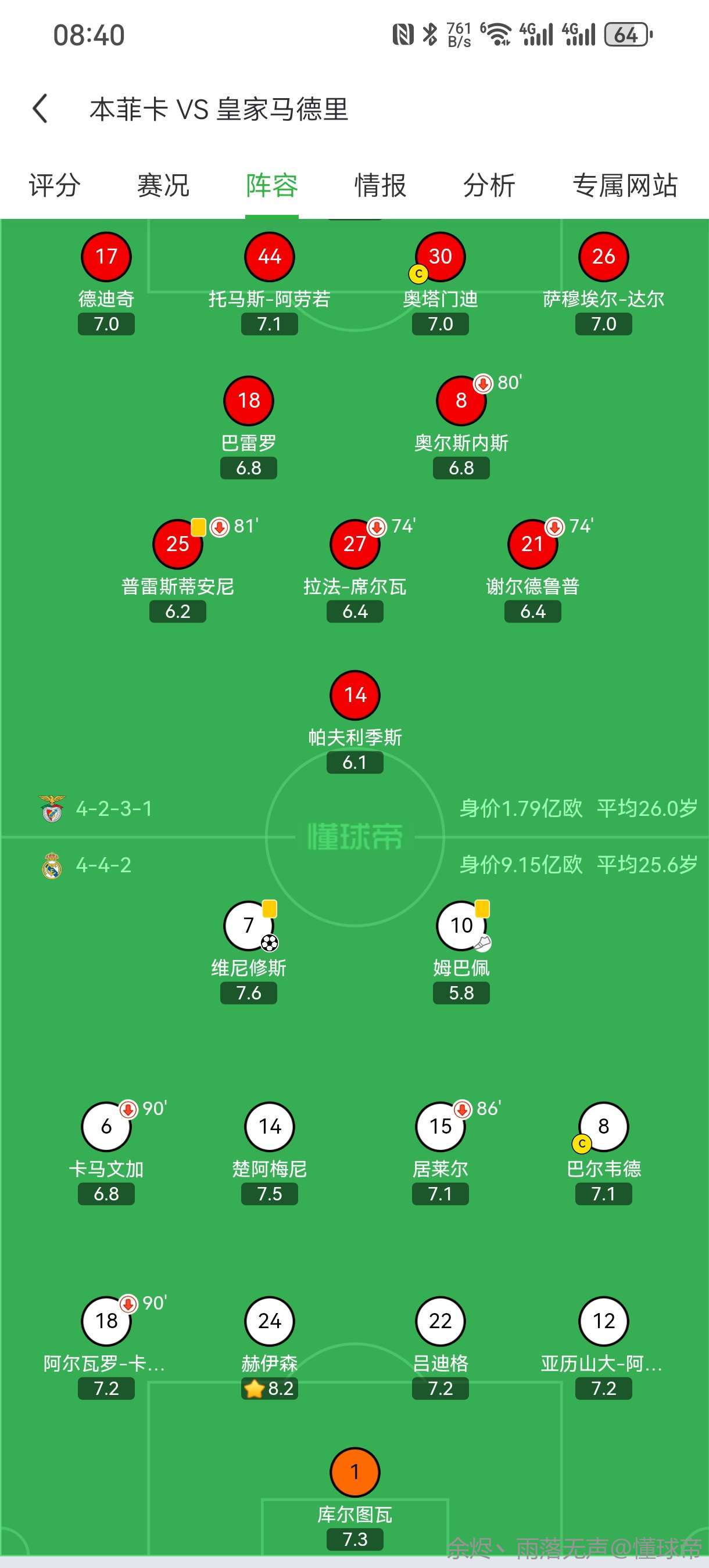Open 托马斯-阿劳若 number 44 details
The height and width of the screenshot is (1568, 709).
click(x=269, y=257)
